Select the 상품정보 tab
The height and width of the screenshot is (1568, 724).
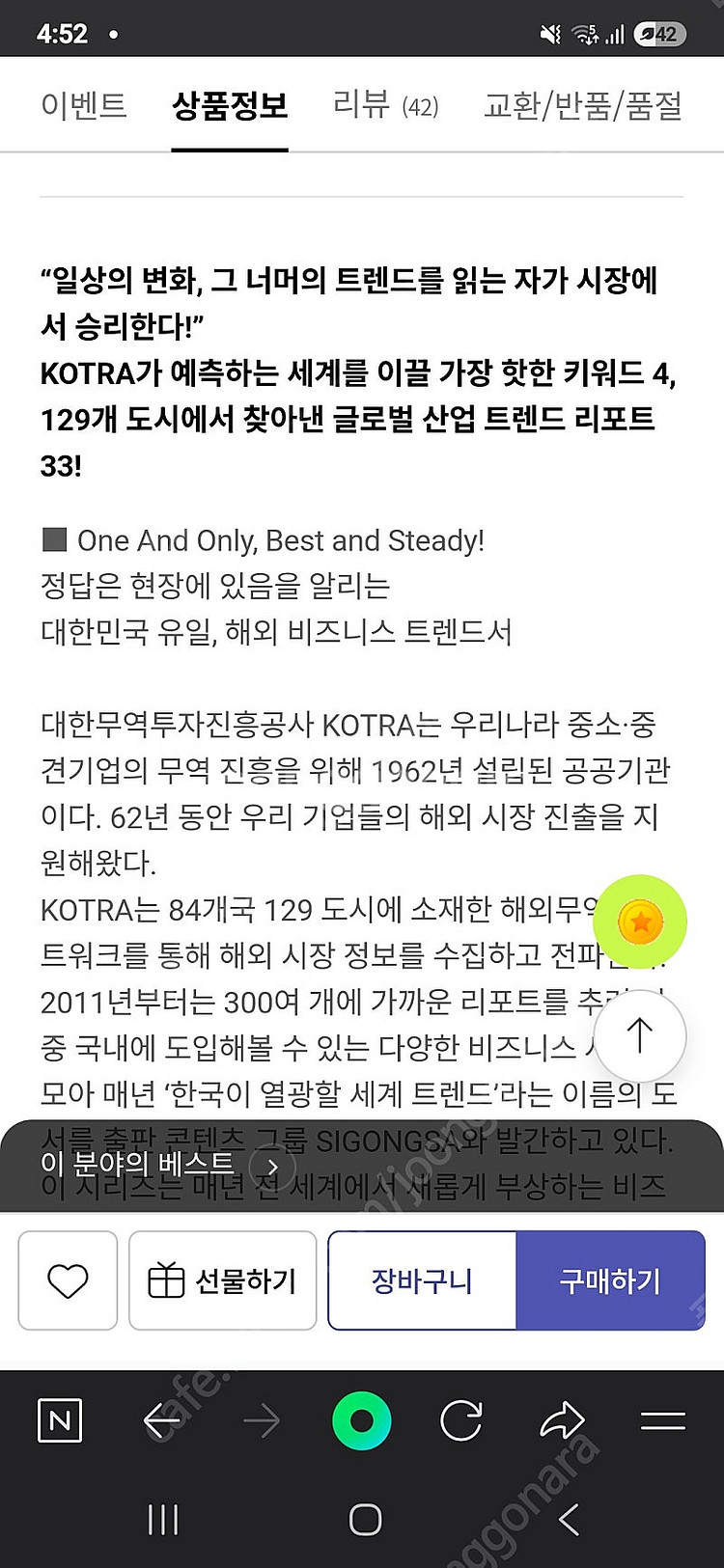tap(230, 104)
